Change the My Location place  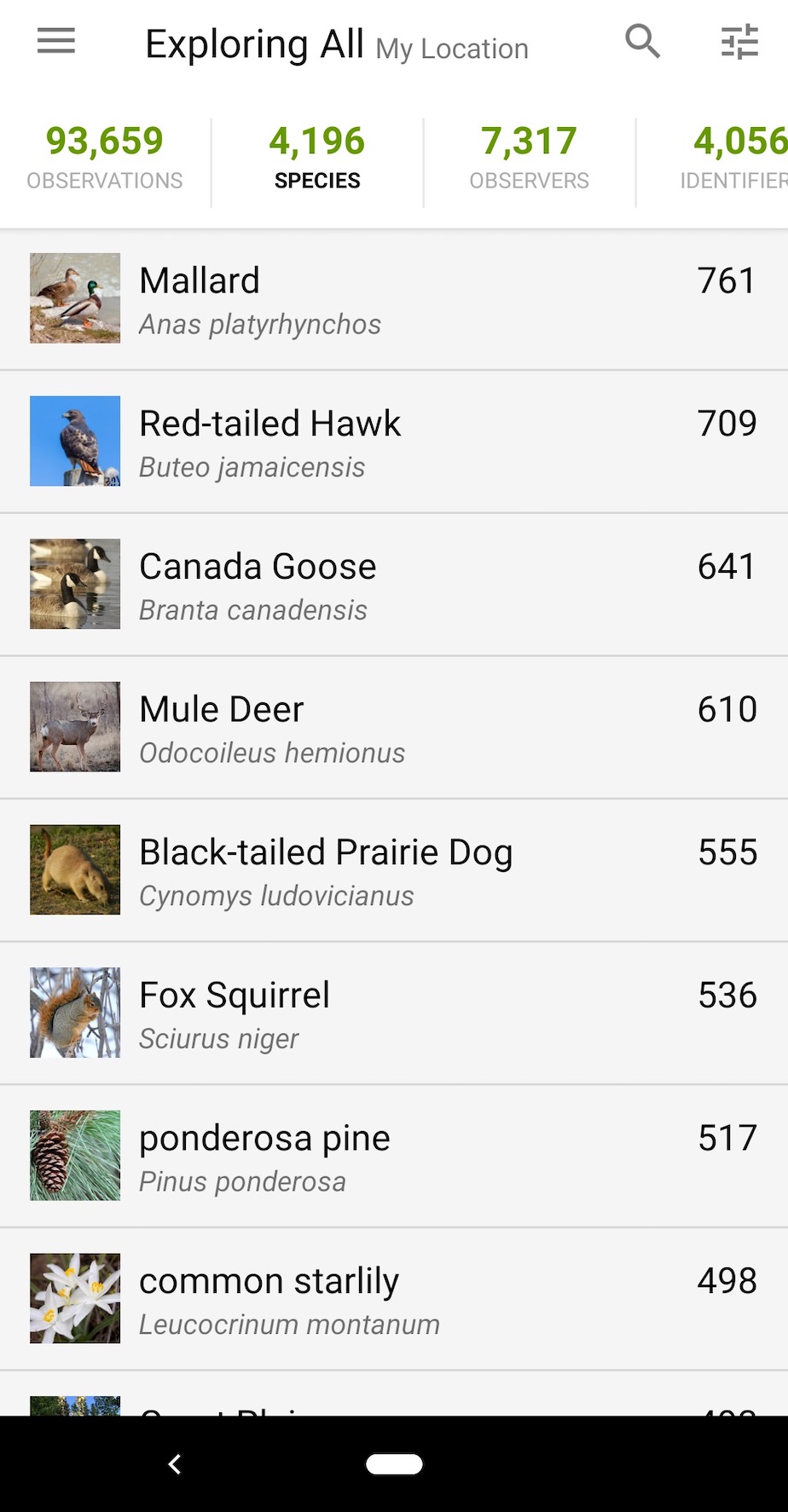pos(452,49)
